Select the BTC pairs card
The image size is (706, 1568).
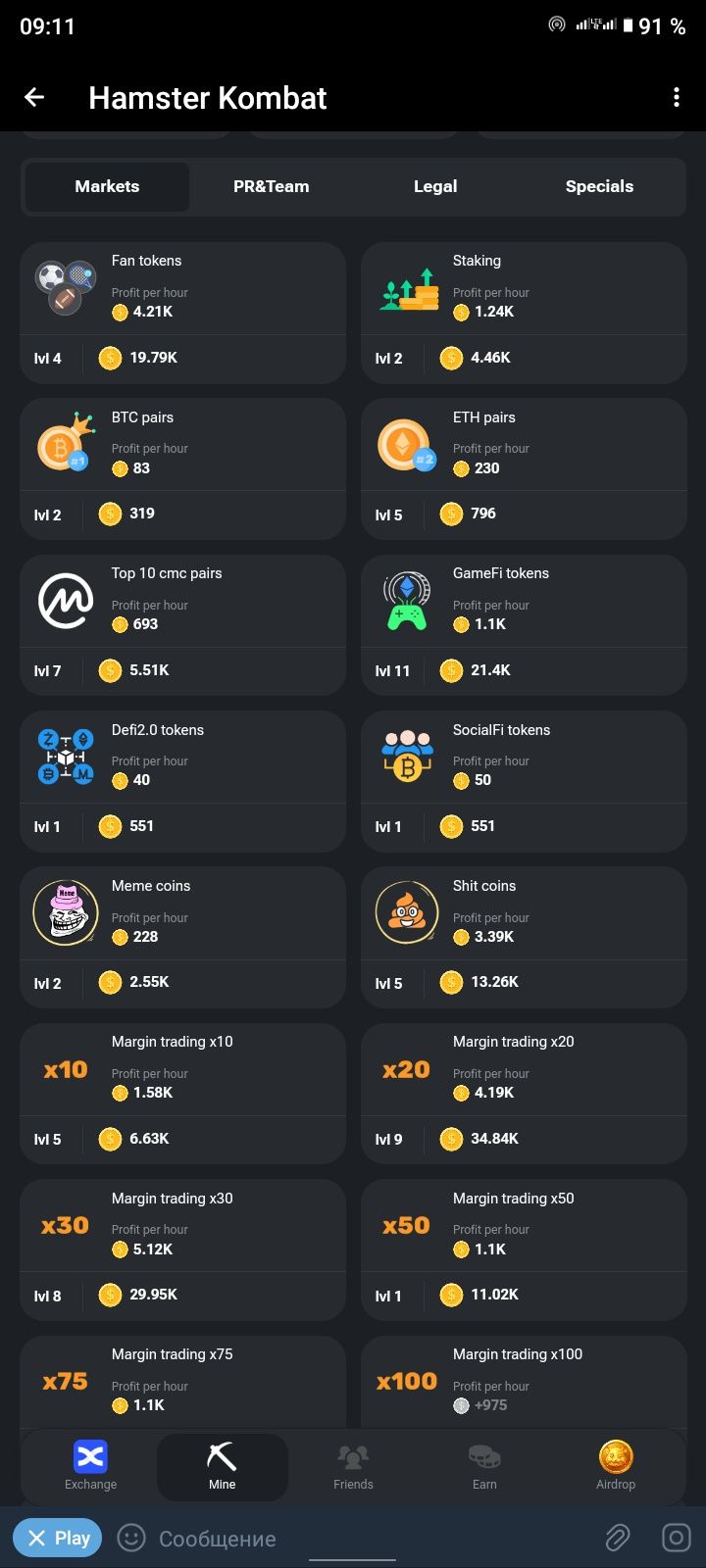coord(182,467)
